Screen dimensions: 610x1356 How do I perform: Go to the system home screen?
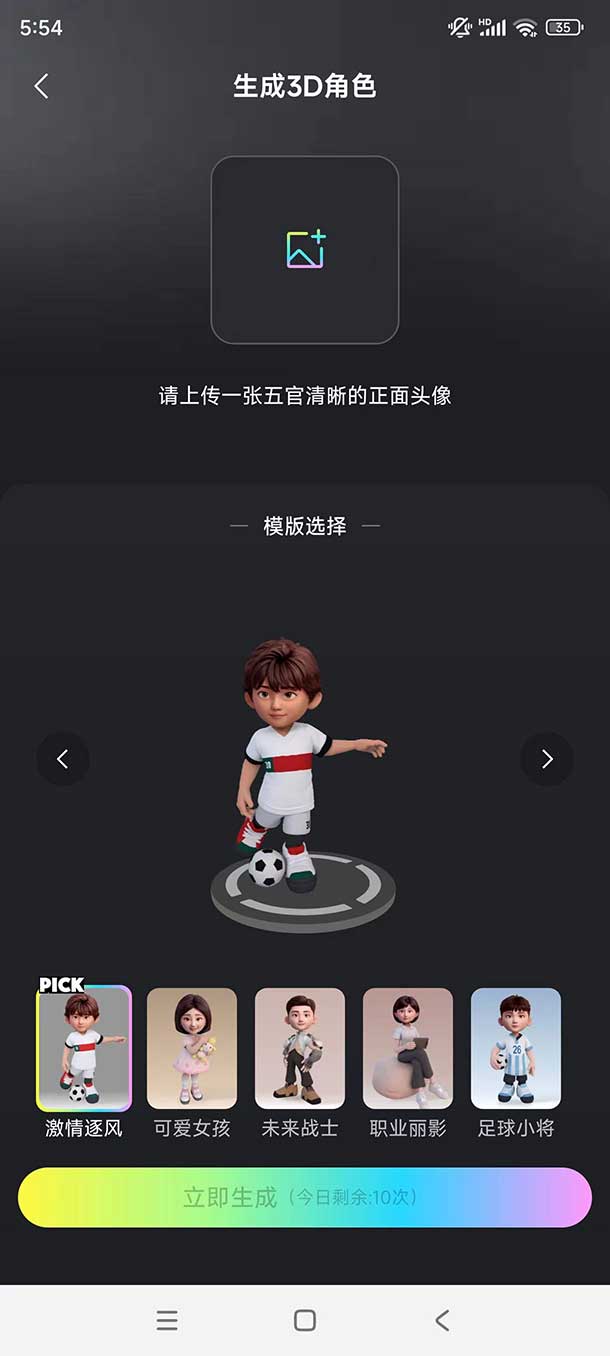305,1320
